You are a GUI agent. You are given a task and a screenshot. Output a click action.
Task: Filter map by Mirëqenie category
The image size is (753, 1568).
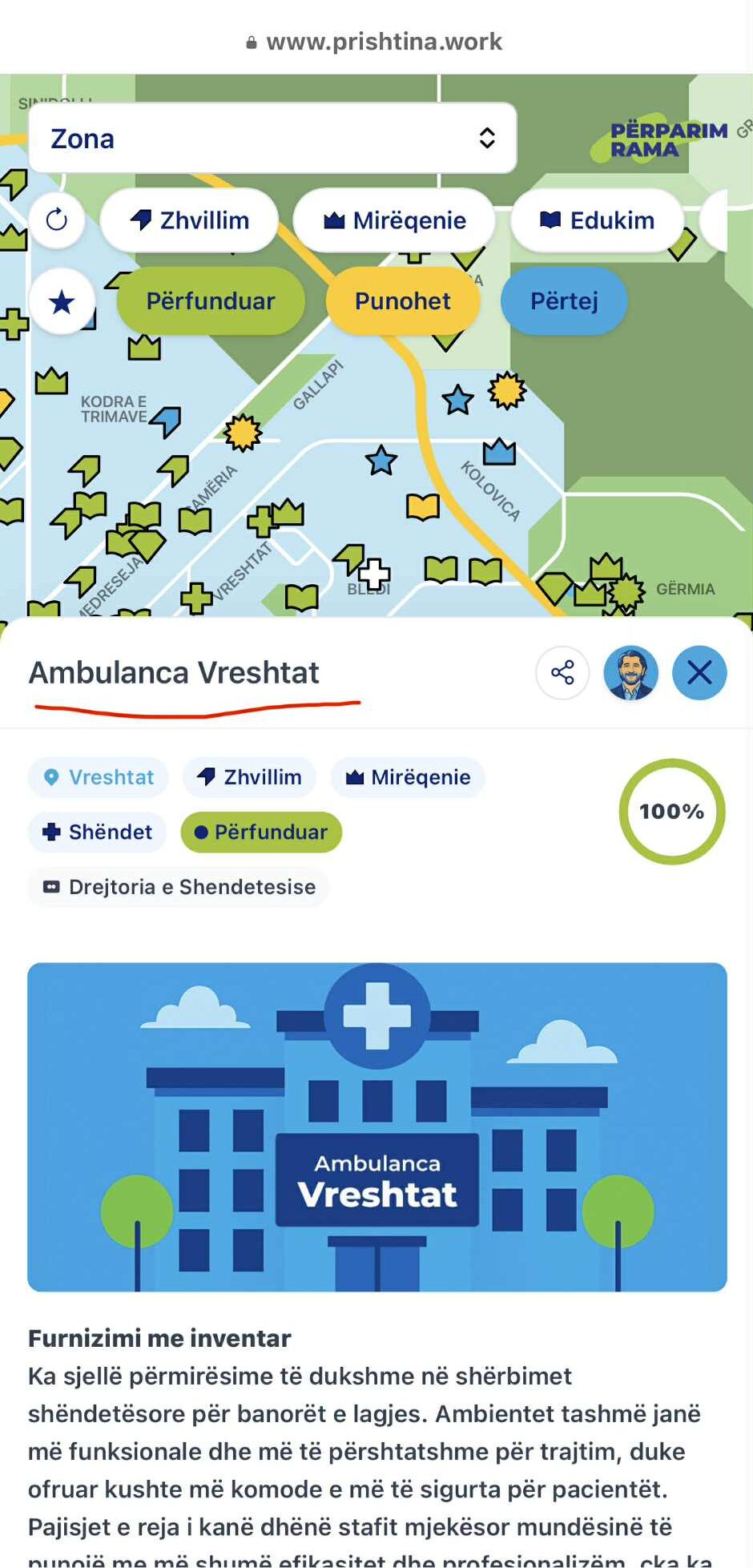click(x=394, y=220)
